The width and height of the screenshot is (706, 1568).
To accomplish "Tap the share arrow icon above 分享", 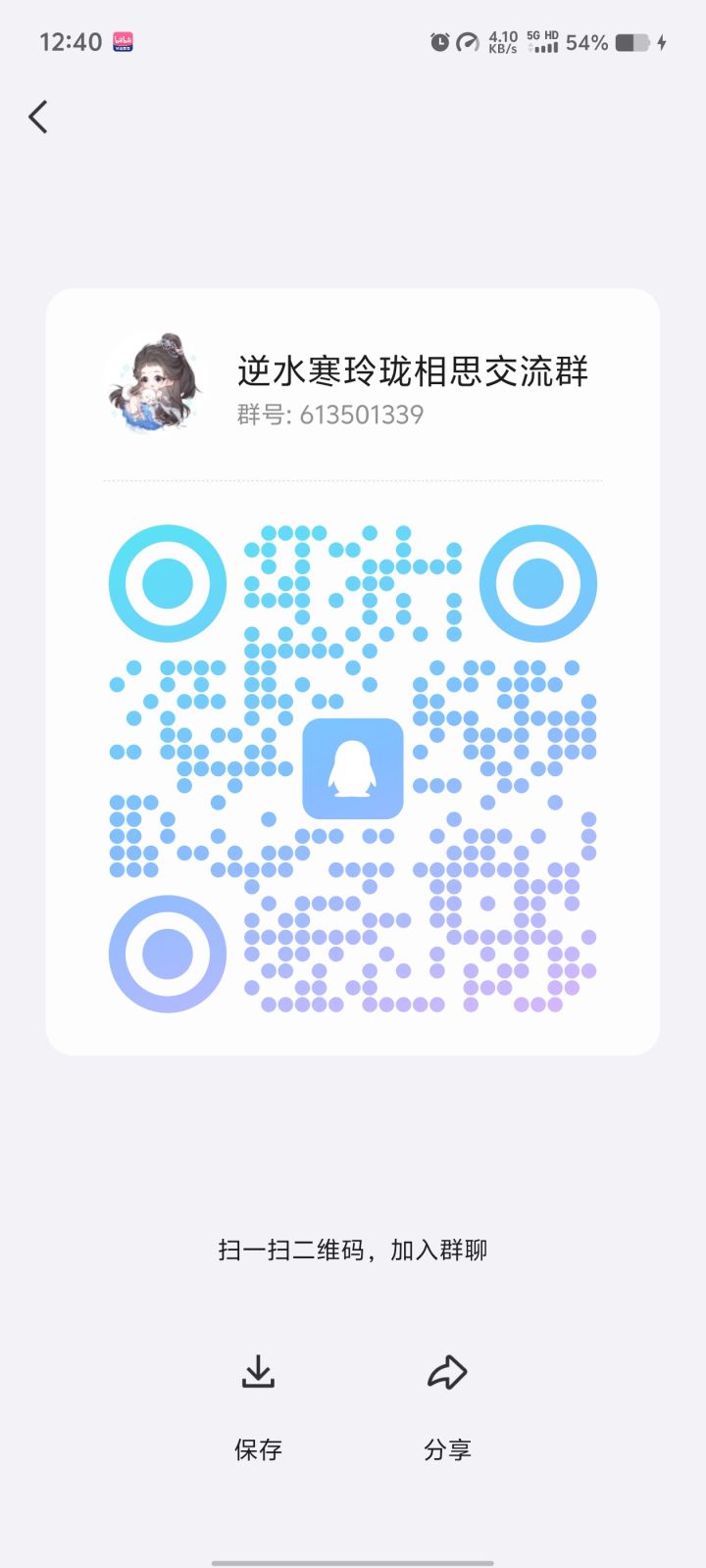I will [448, 1372].
